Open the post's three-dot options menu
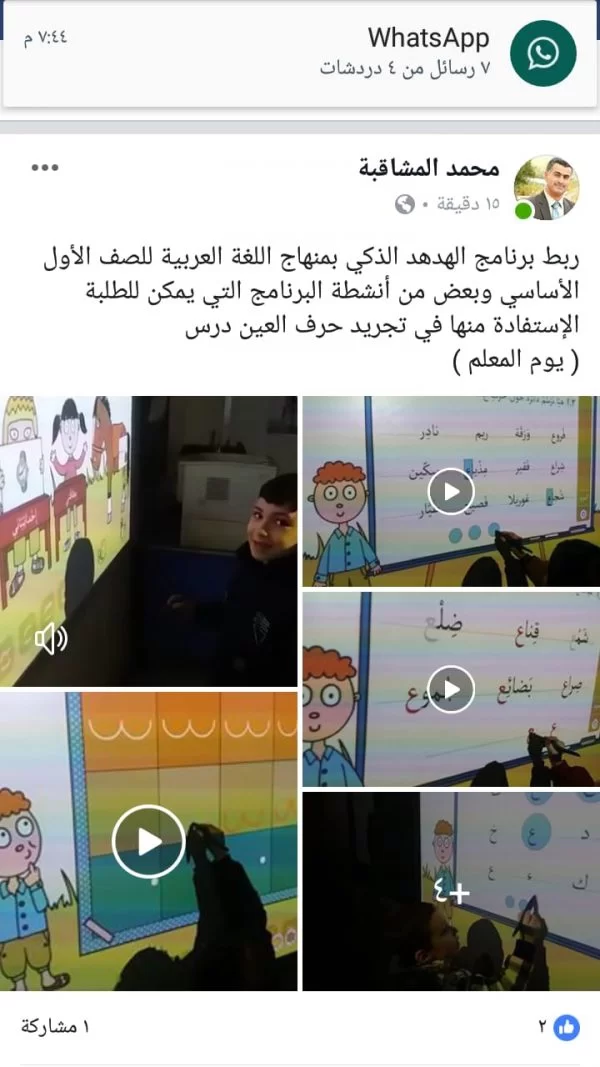The width and height of the screenshot is (600, 1067). (x=45, y=168)
